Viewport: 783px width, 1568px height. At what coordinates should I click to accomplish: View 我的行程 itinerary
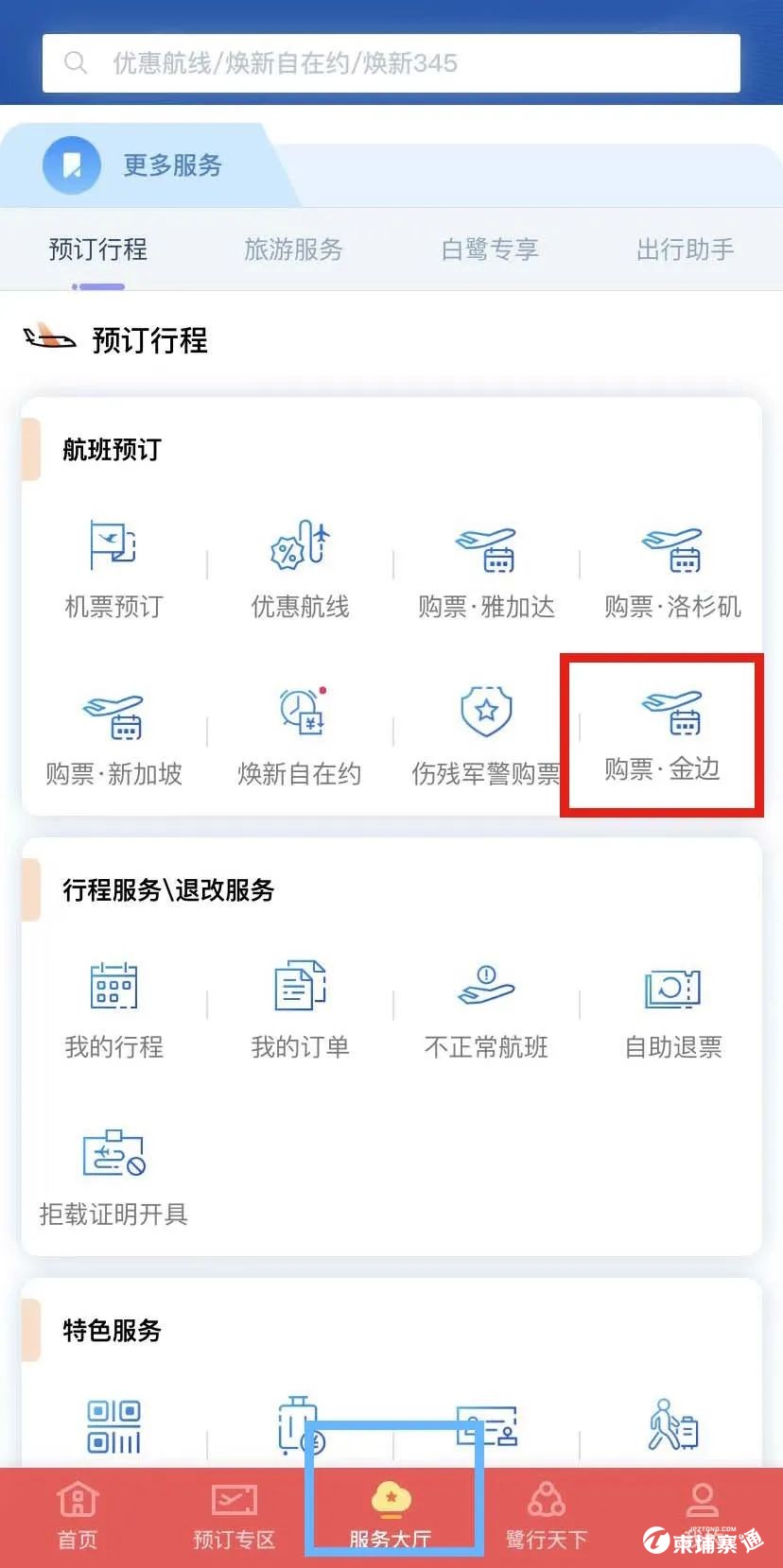(113, 1008)
